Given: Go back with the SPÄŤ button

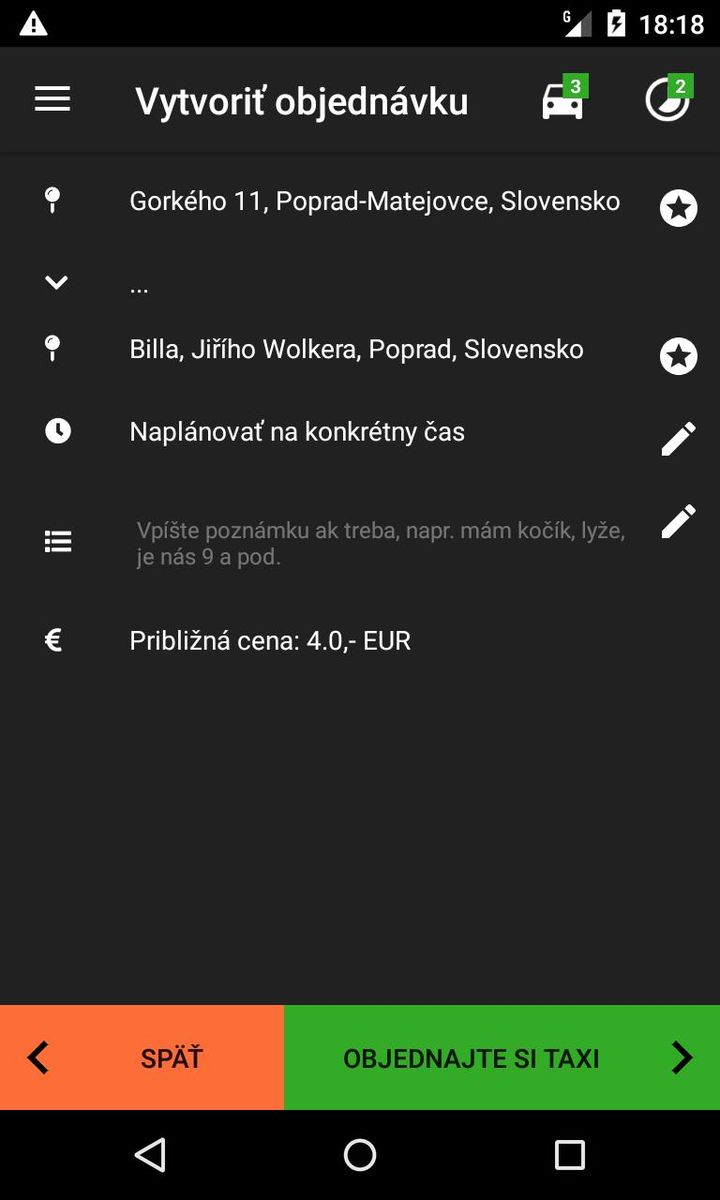Looking at the screenshot, I should coord(142,1058).
